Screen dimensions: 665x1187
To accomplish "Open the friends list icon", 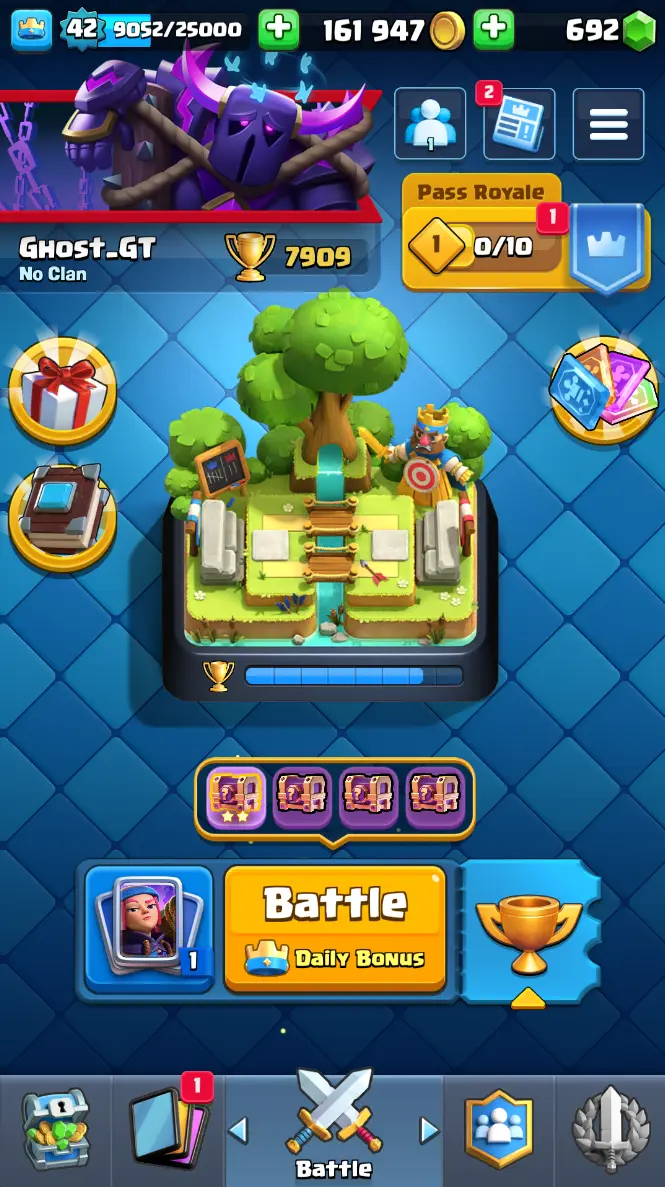I will coord(430,124).
